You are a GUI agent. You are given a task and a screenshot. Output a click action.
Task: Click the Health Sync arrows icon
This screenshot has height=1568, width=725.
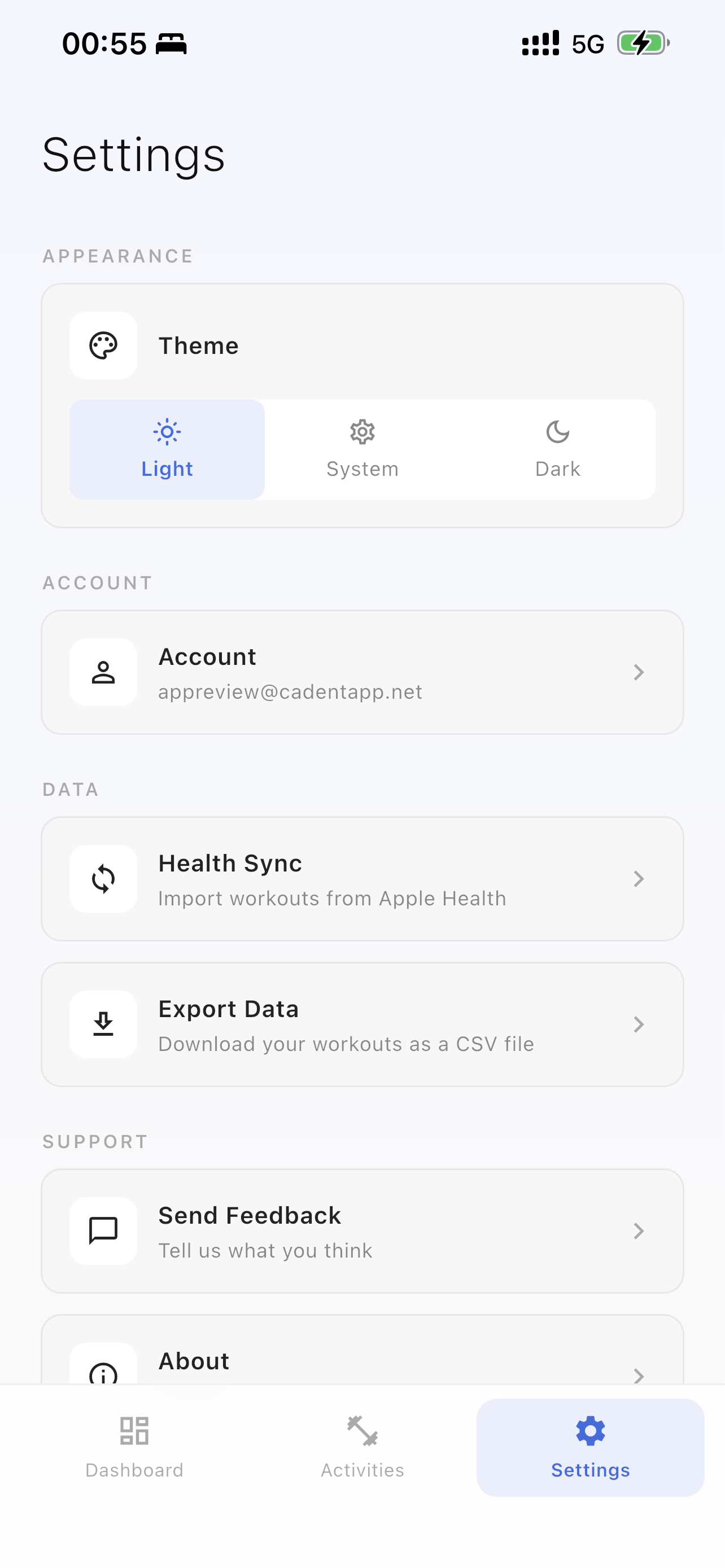[x=102, y=878]
